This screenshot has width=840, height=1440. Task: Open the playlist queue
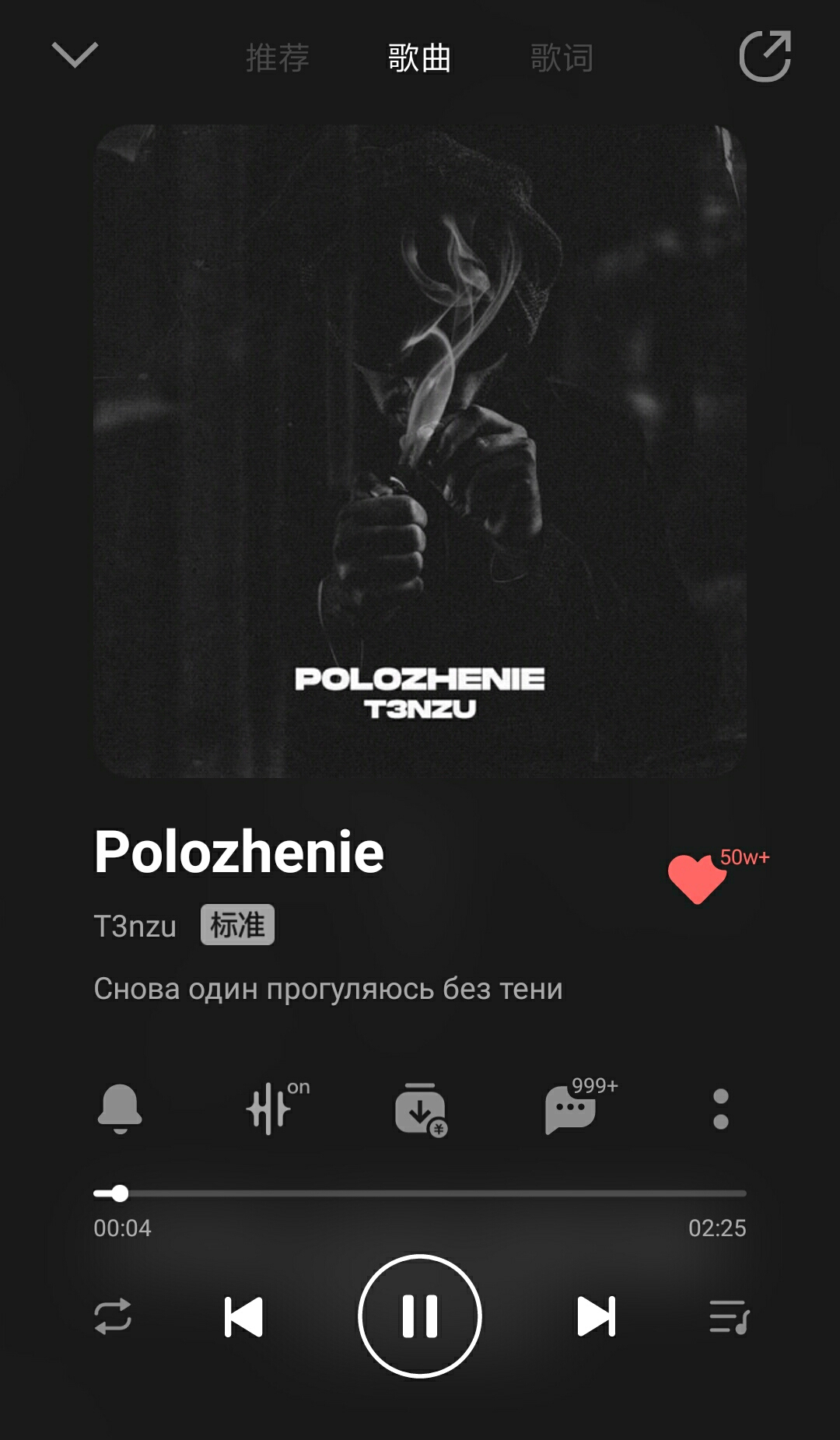tap(729, 1316)
